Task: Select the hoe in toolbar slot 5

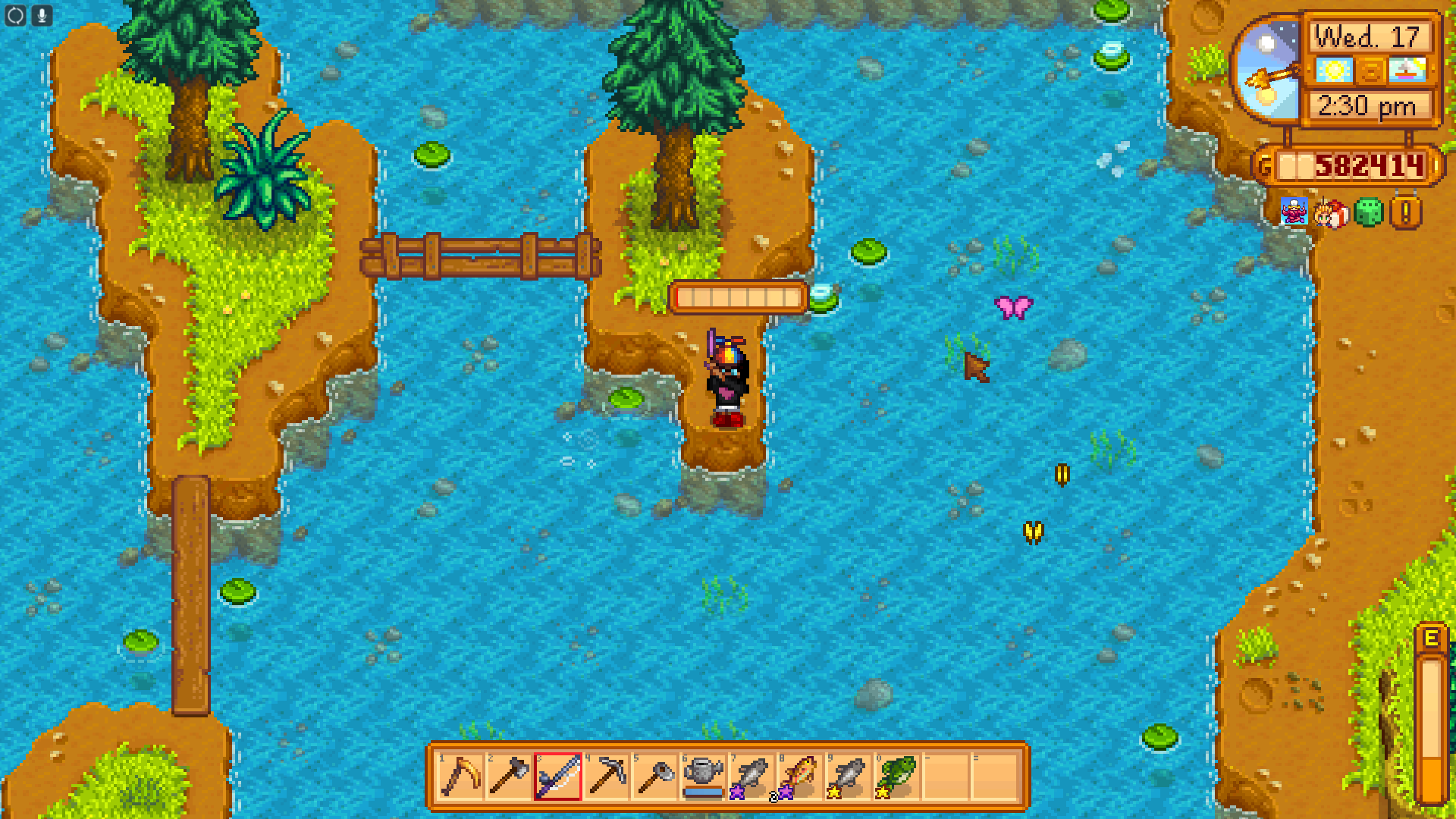Action: [x=655, y=777]
